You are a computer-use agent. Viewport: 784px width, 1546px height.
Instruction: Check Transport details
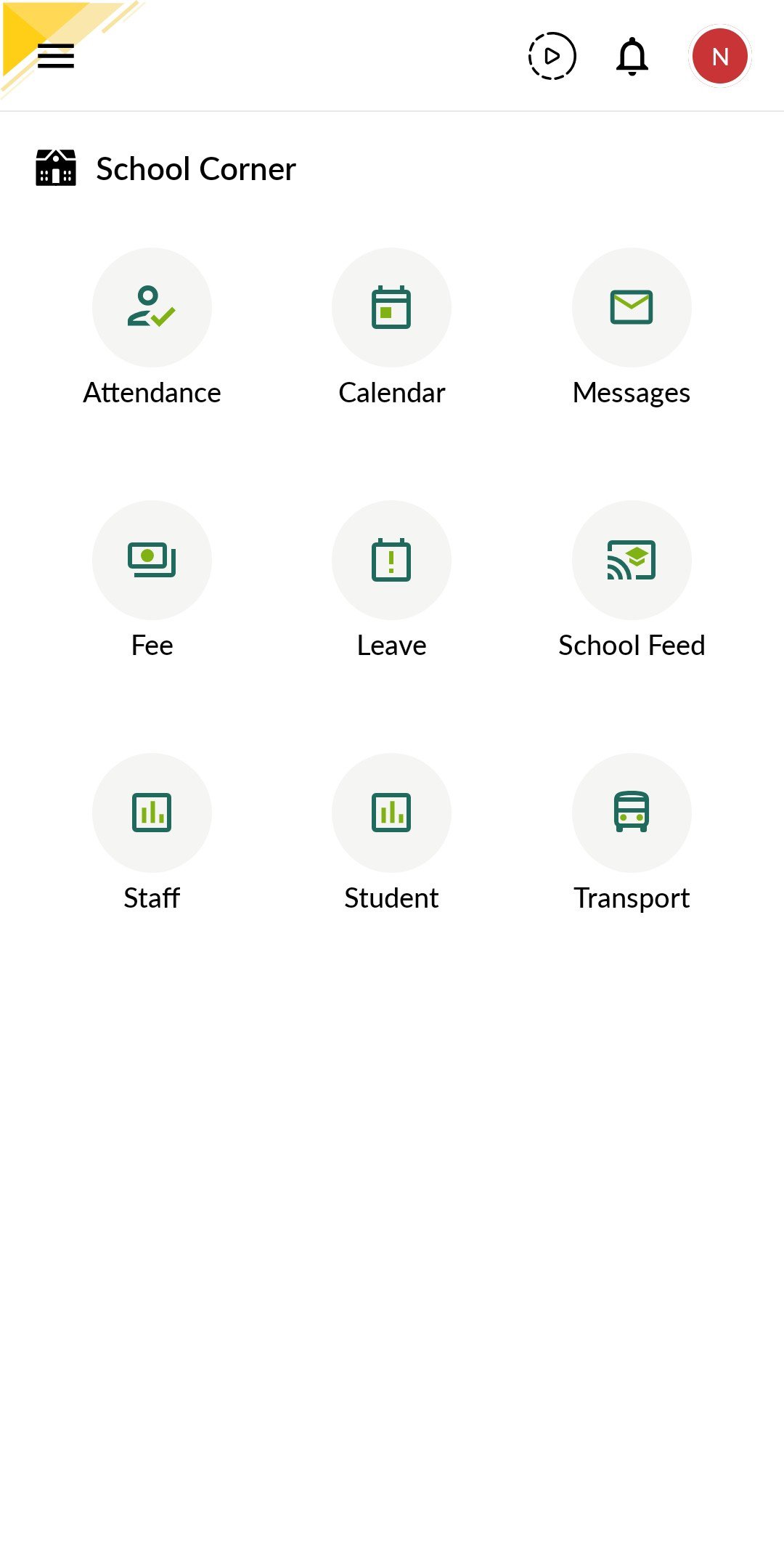(x=632, y=813)
